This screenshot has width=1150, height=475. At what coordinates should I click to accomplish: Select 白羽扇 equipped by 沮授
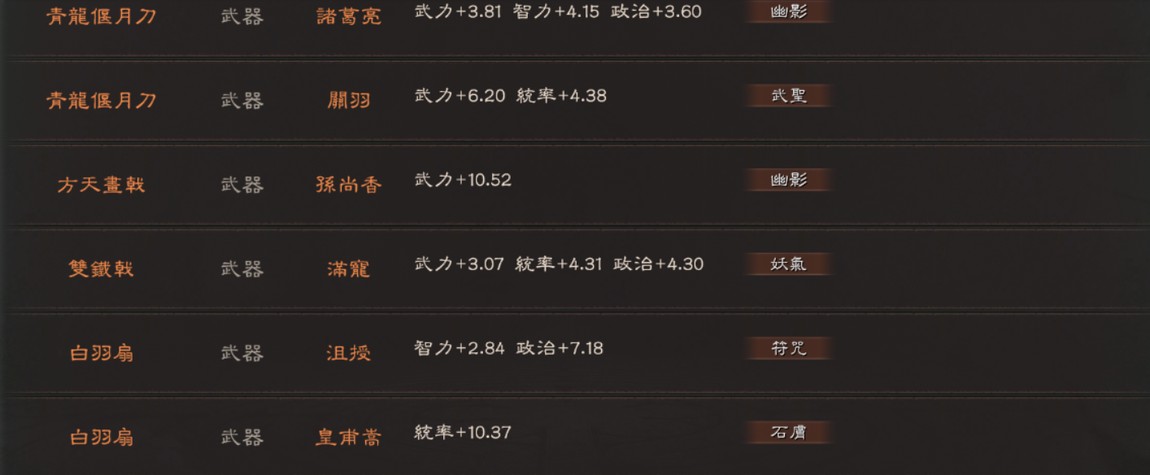click(101, 352)
